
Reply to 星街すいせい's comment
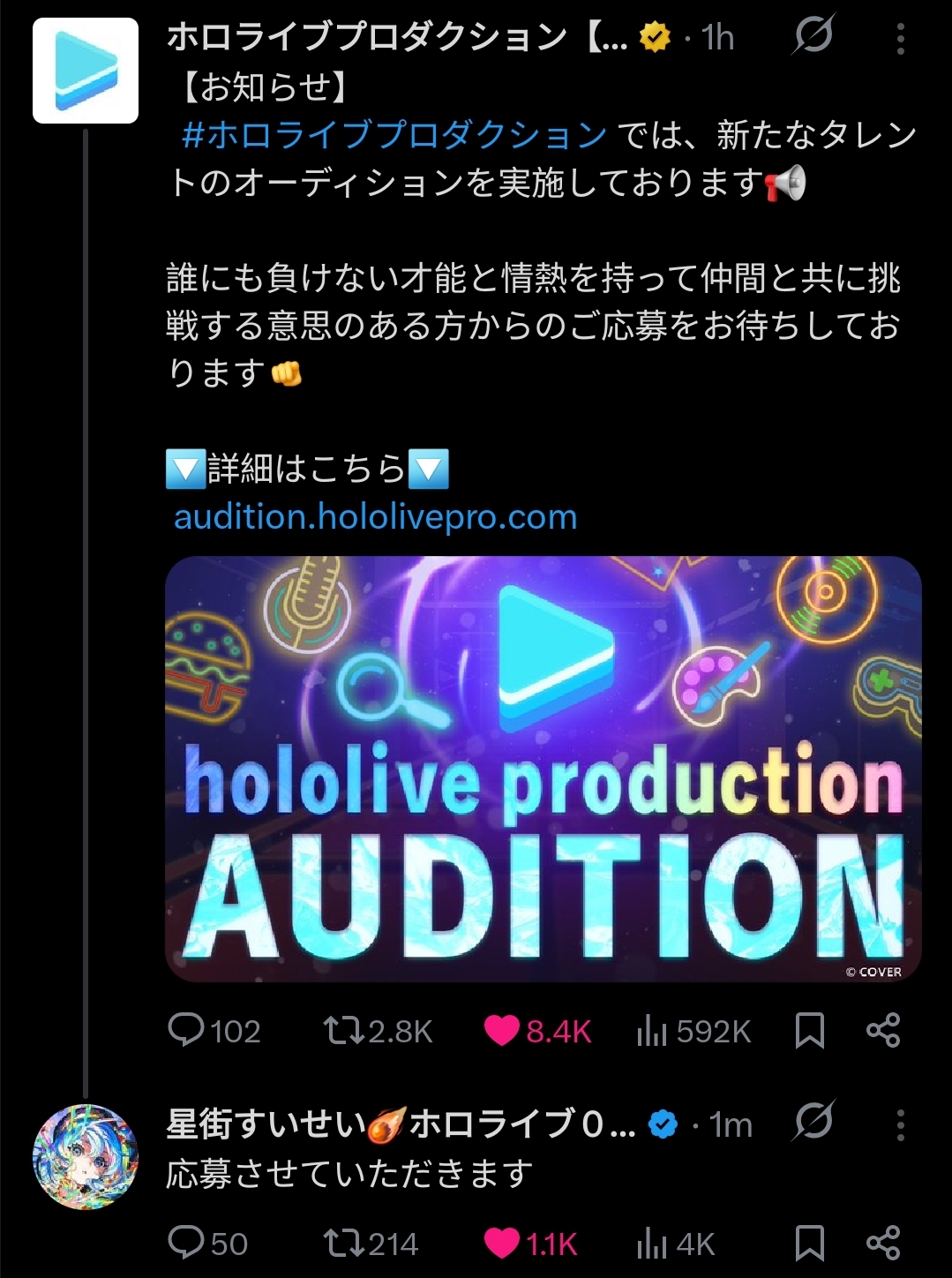coord(186,1243)
